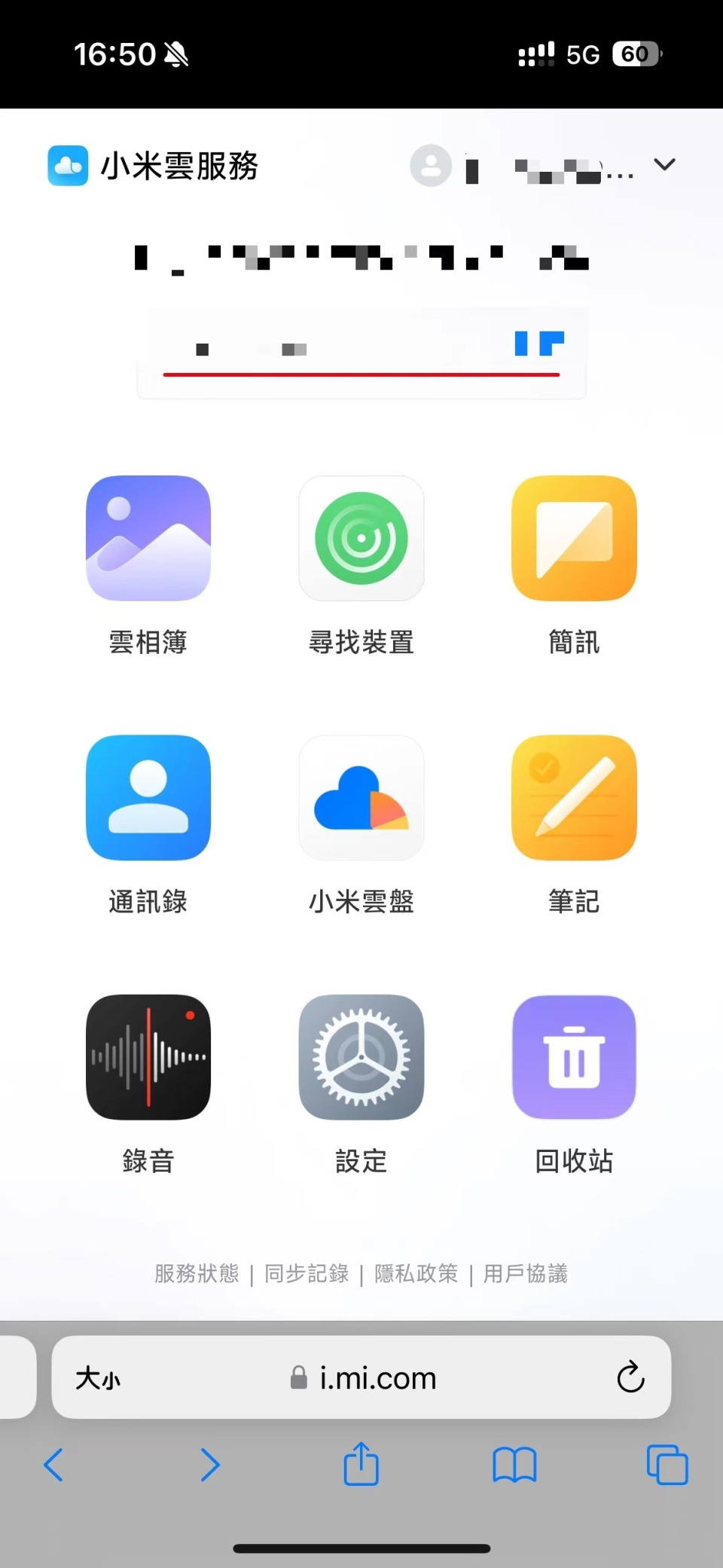This screenshot has width=723, height=1568.
Task: Open 尋找裝置 to find a device
Action: (361, 538)
